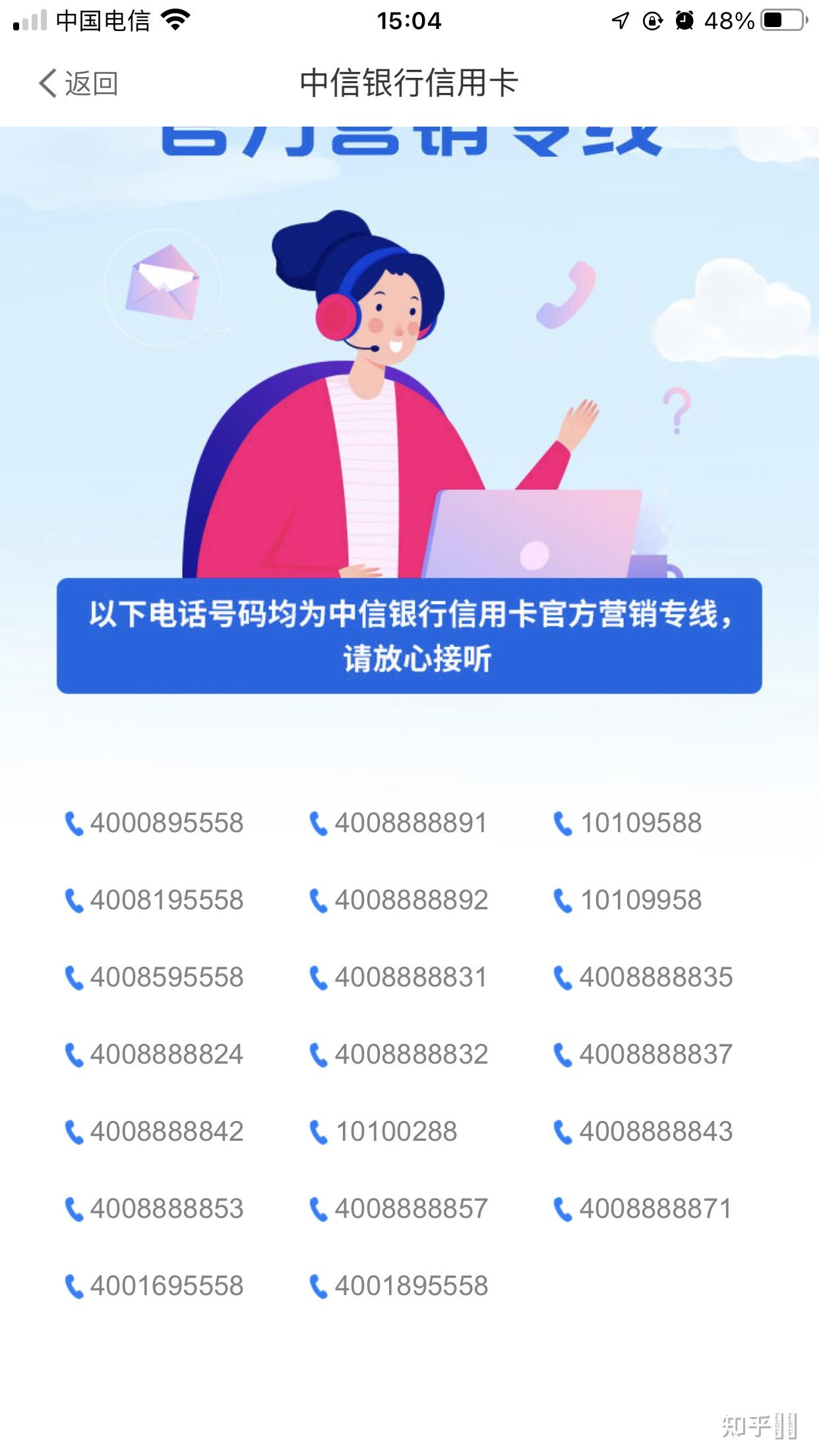Tap the 中信银行信用卡 title text
819x1456 pixels.
409,84
